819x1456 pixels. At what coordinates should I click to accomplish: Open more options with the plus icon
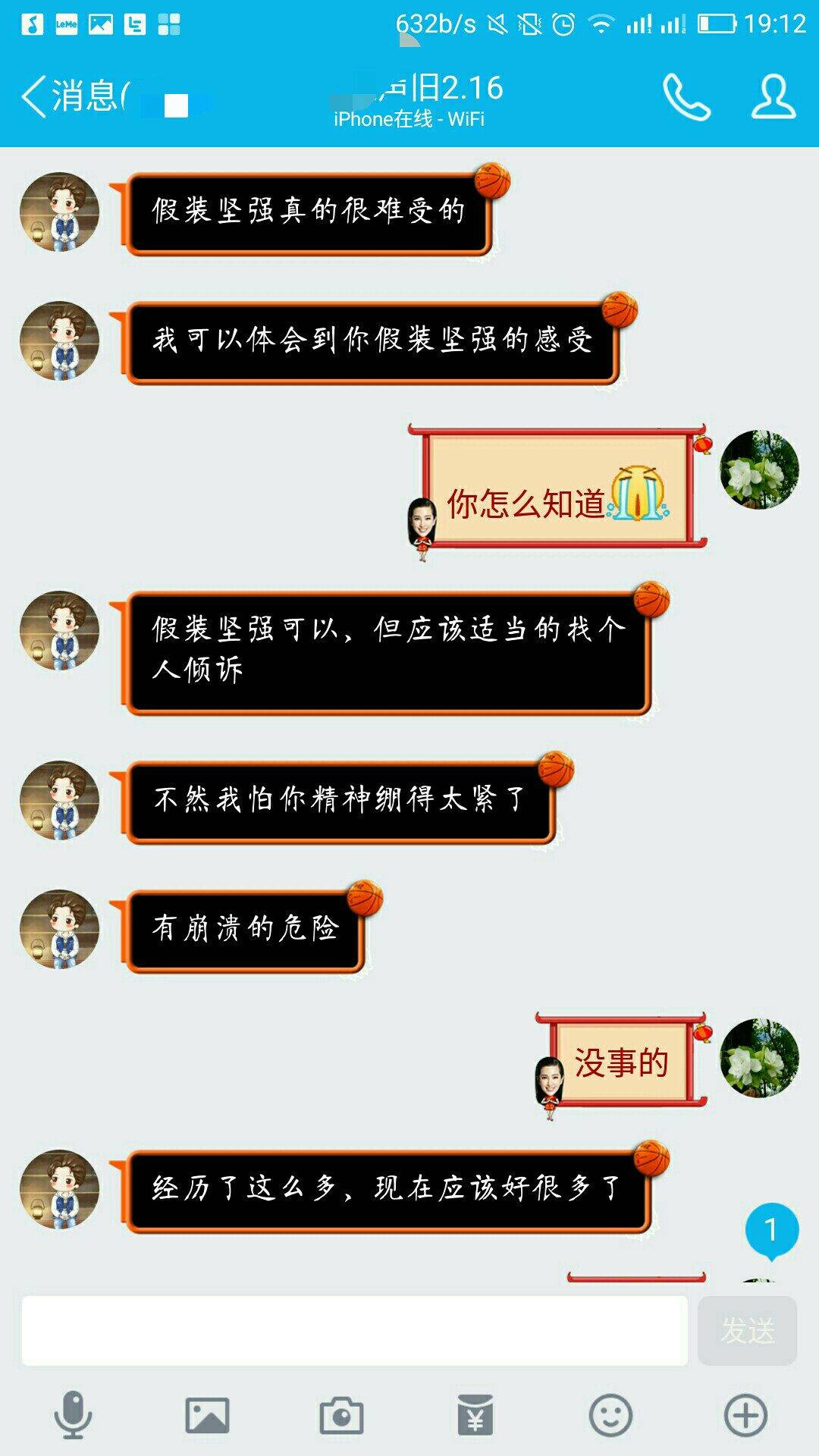[x=745, y=1414]
